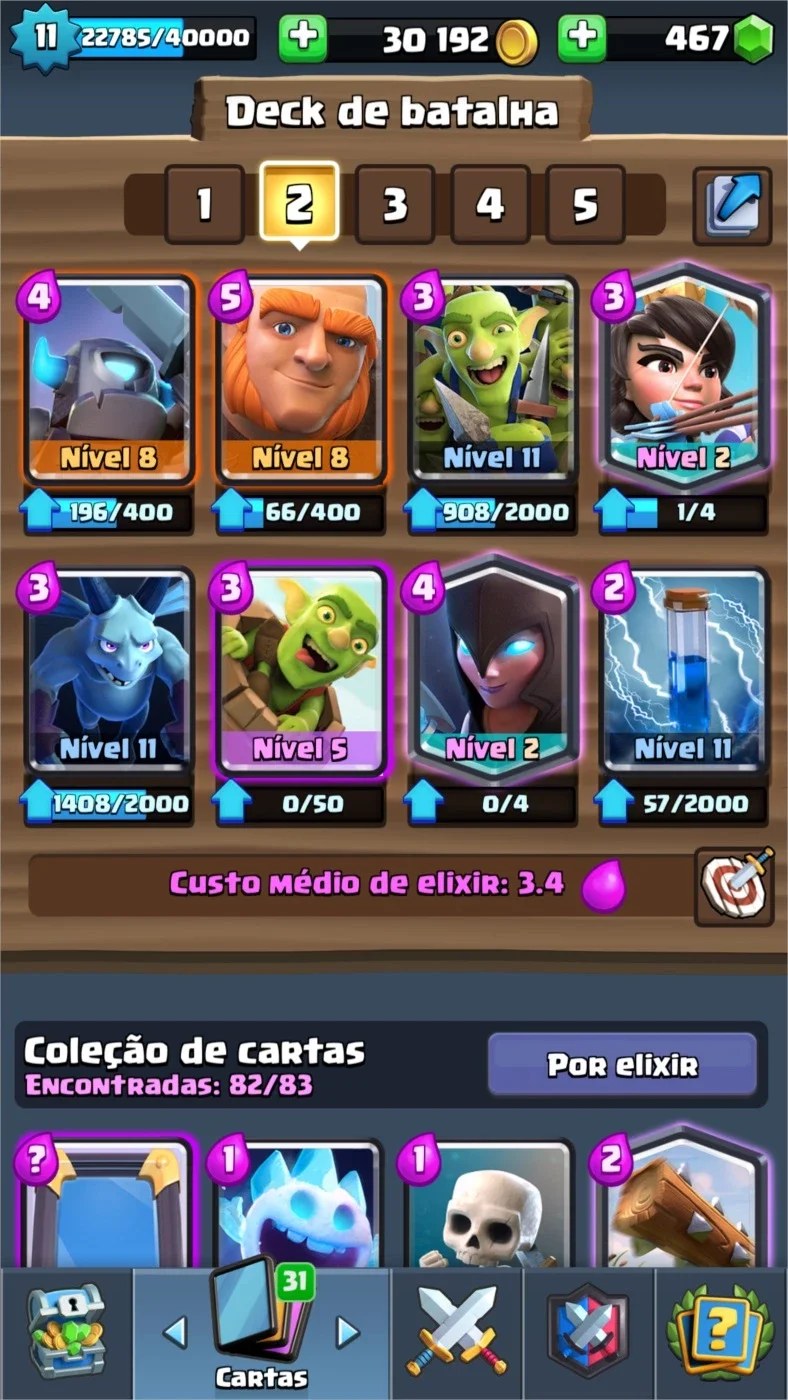Tap the Night Witch card

click(x=491, y=668)
